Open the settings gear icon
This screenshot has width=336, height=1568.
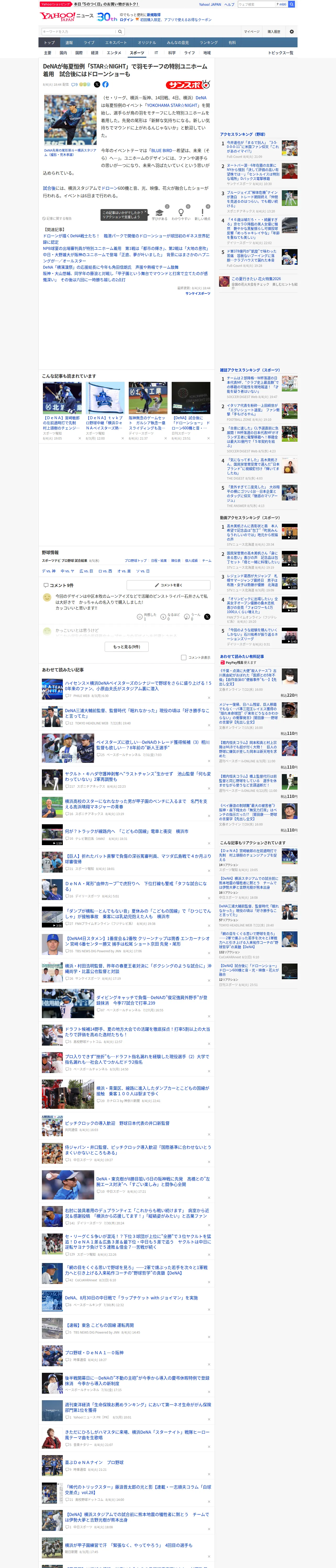[x=292, y=32]
